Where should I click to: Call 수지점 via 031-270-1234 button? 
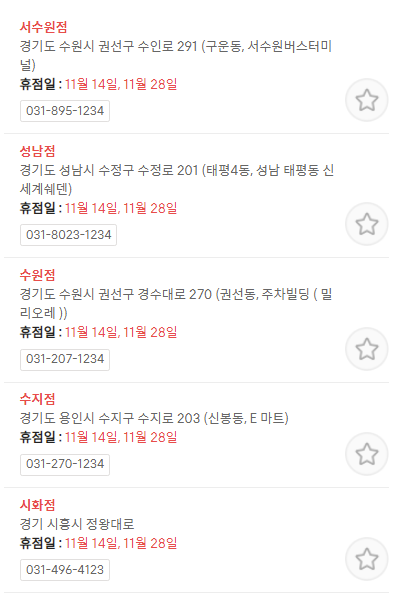point(65,464)
